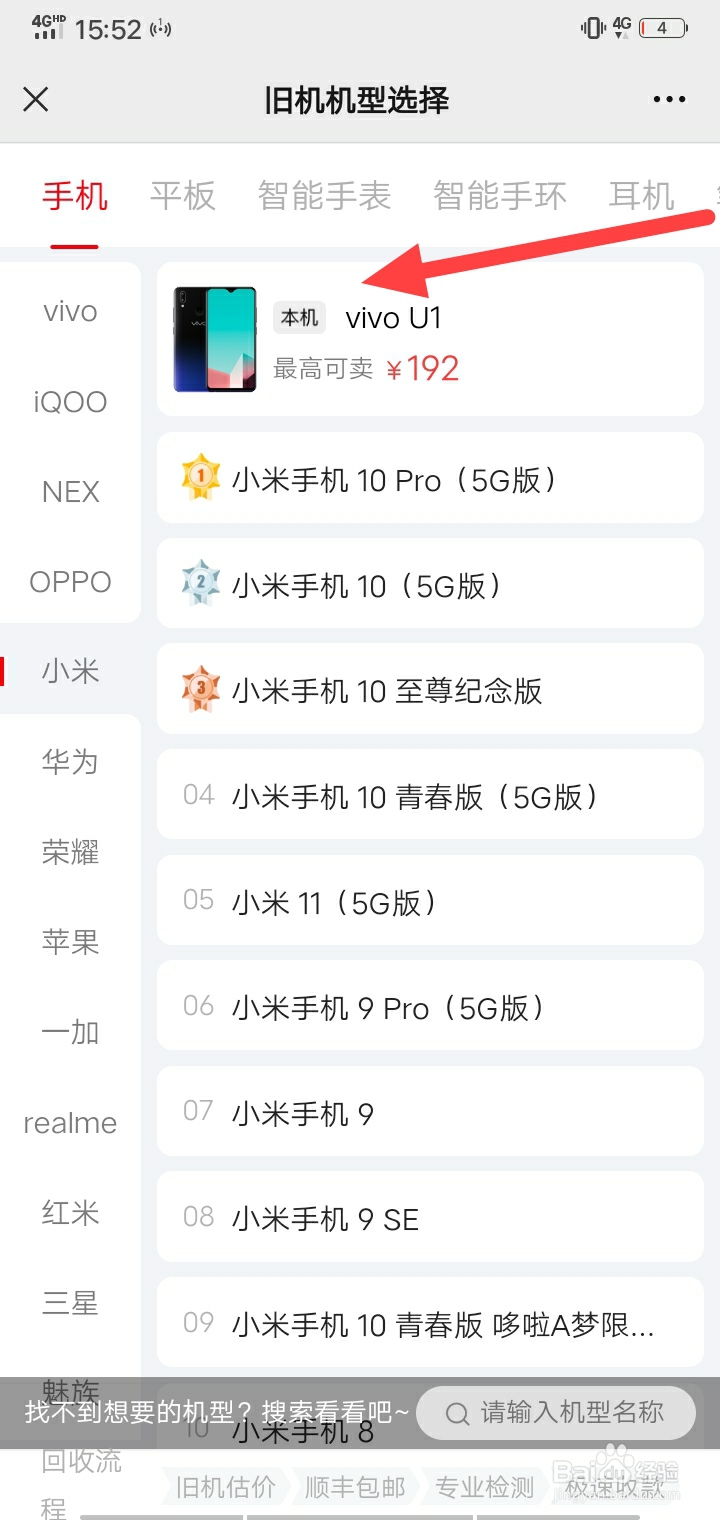The width and height of the screenshot is (720, 1520).
Task: Switch to the 平板 category tab
Action: coord(183,197)
